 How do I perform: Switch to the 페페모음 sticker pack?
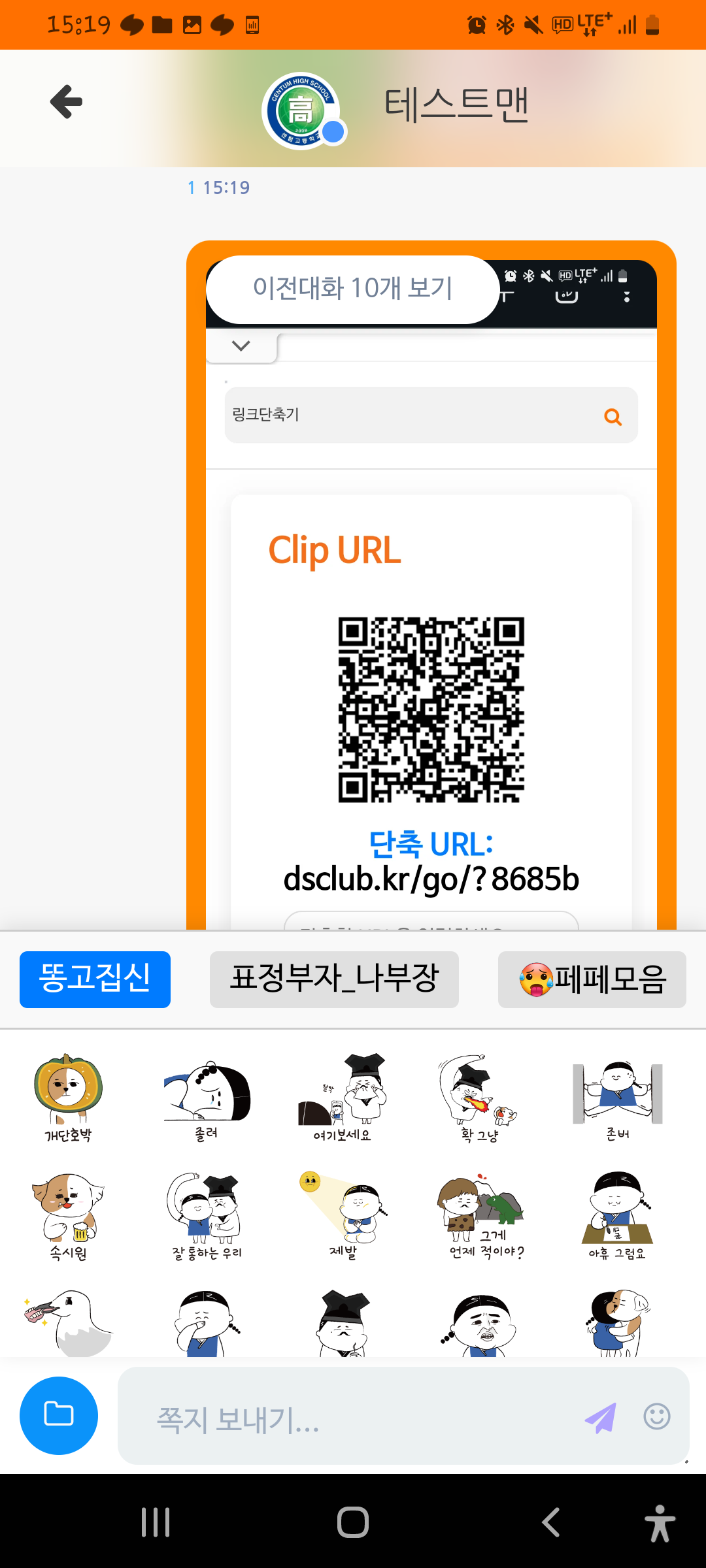point(592,979)
